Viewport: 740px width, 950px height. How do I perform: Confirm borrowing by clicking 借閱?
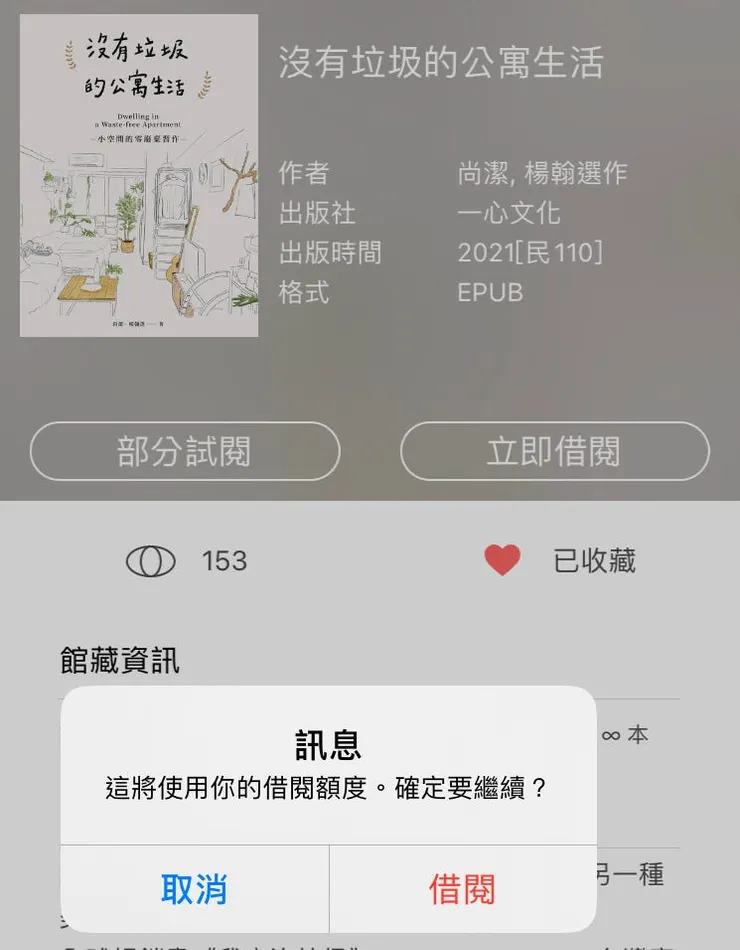point(462,888)
